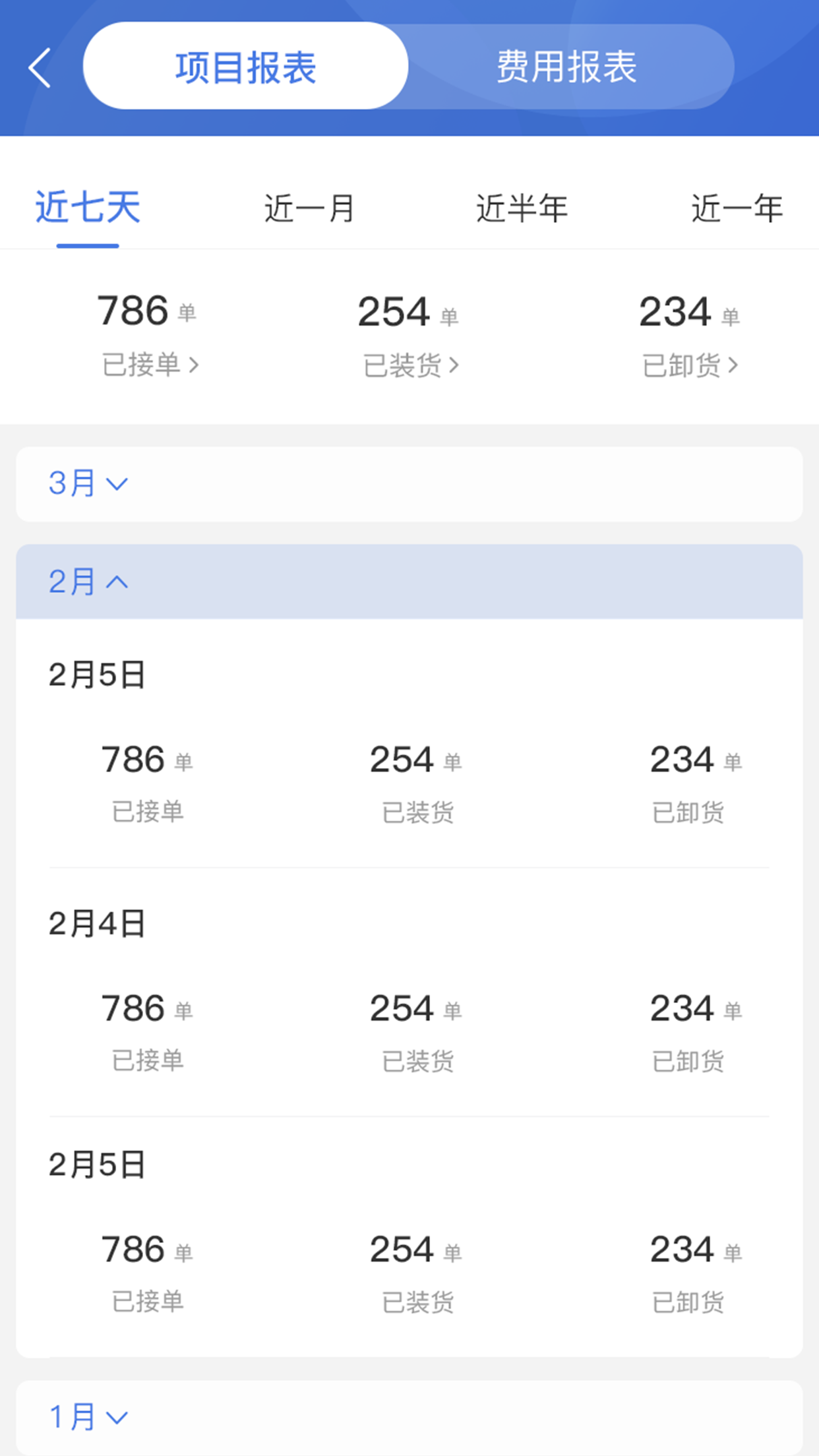Expand the 3月 section
This screenshot has height=1456, width=819.
[86, 484]
